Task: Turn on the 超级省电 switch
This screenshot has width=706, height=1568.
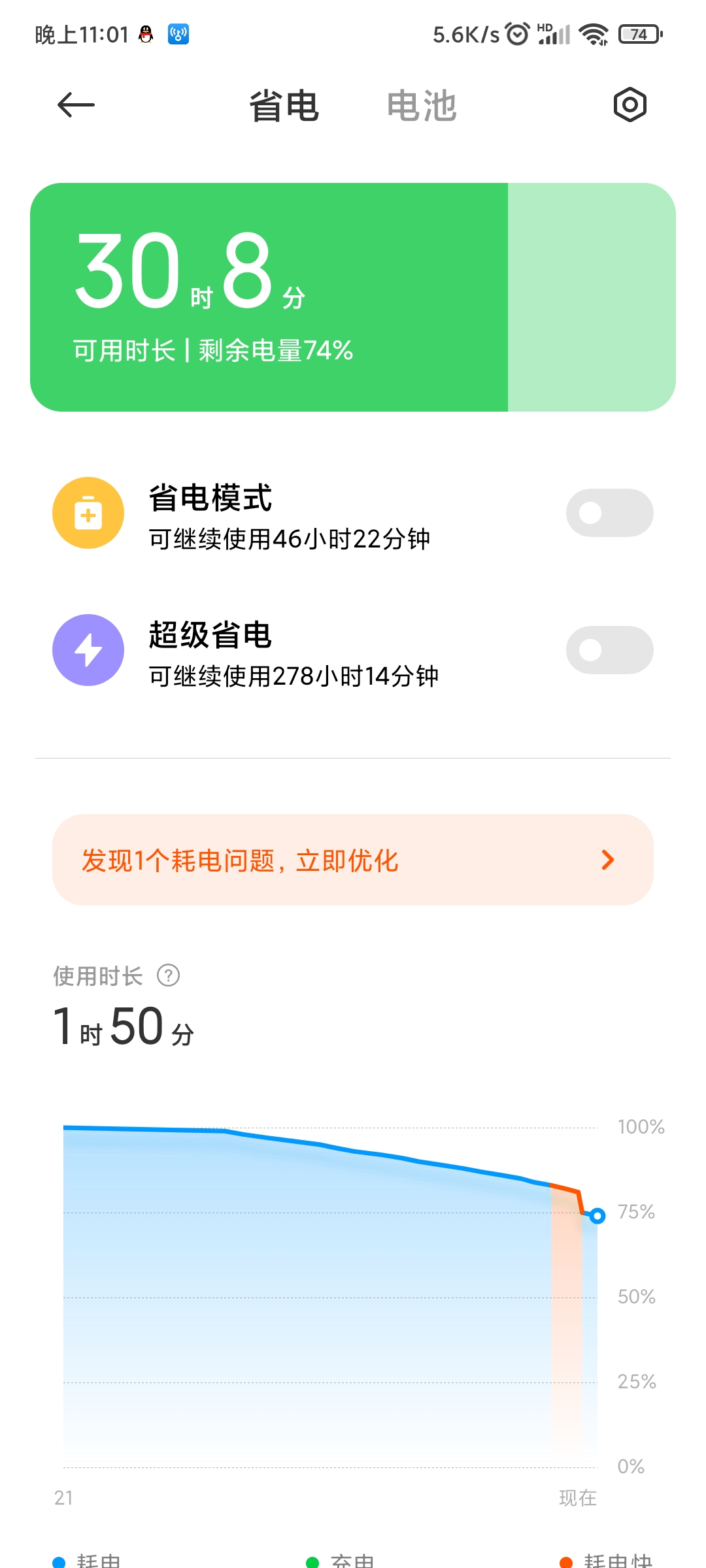Action: click(609, 650)
